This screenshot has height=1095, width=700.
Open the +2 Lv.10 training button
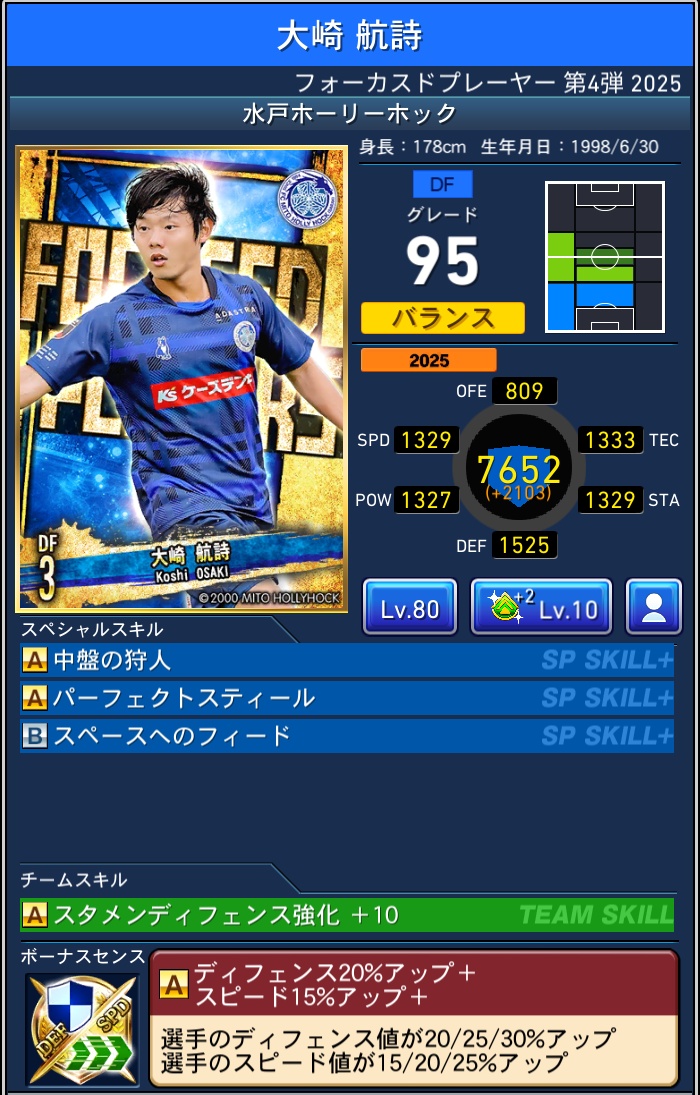541,607
